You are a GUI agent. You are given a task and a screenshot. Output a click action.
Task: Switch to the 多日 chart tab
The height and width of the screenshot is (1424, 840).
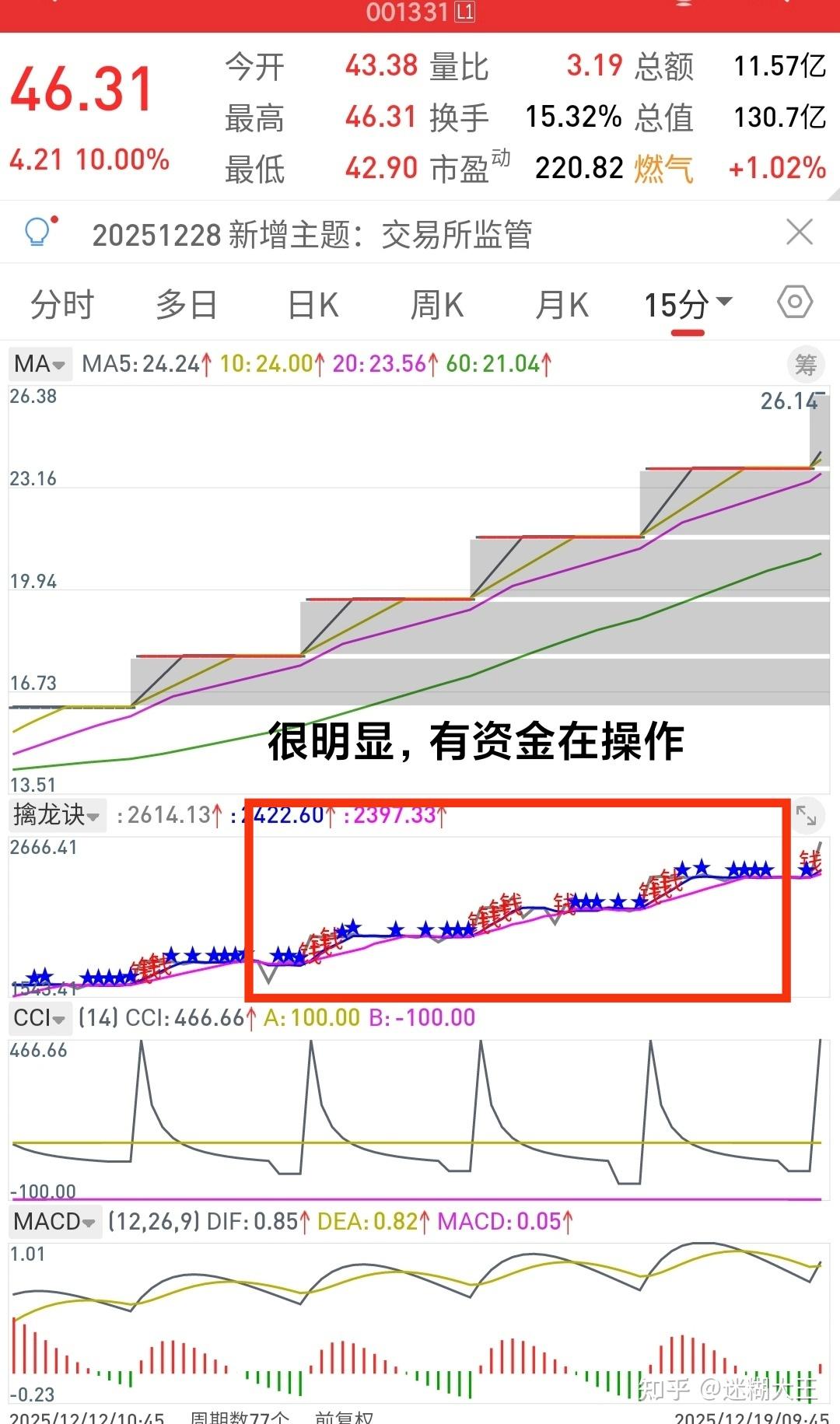tap(187, 304)
